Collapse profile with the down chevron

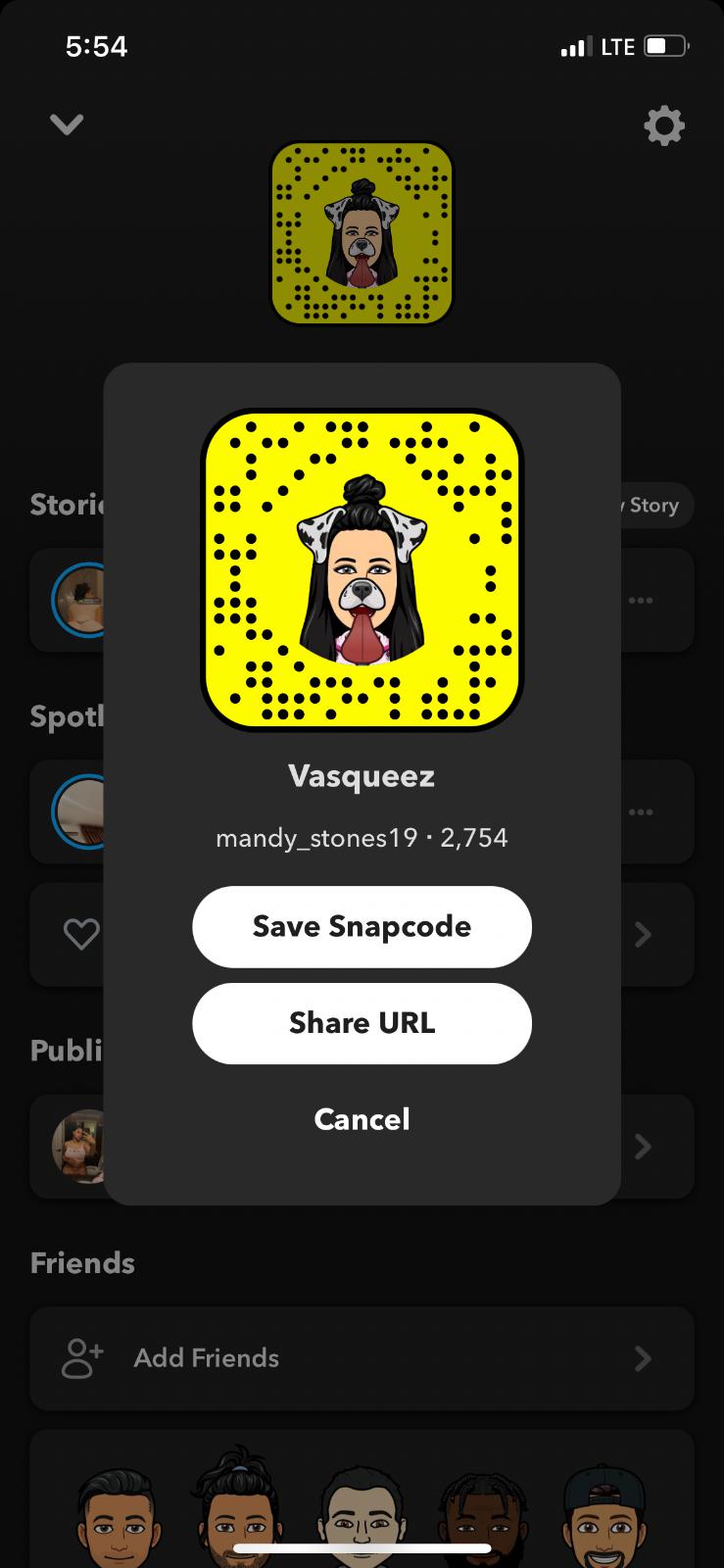[67, 124]
